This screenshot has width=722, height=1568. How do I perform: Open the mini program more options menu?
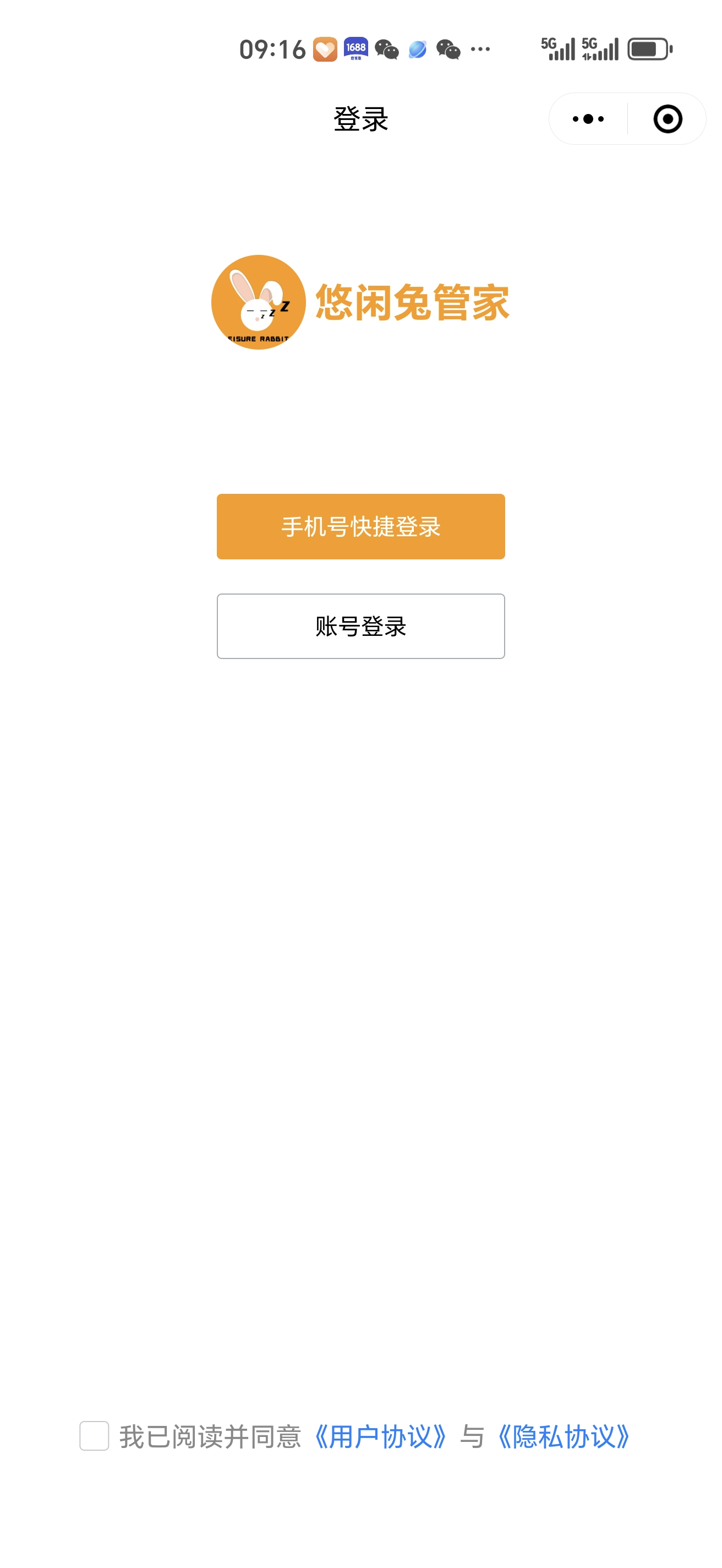click(x=588, y=119)
